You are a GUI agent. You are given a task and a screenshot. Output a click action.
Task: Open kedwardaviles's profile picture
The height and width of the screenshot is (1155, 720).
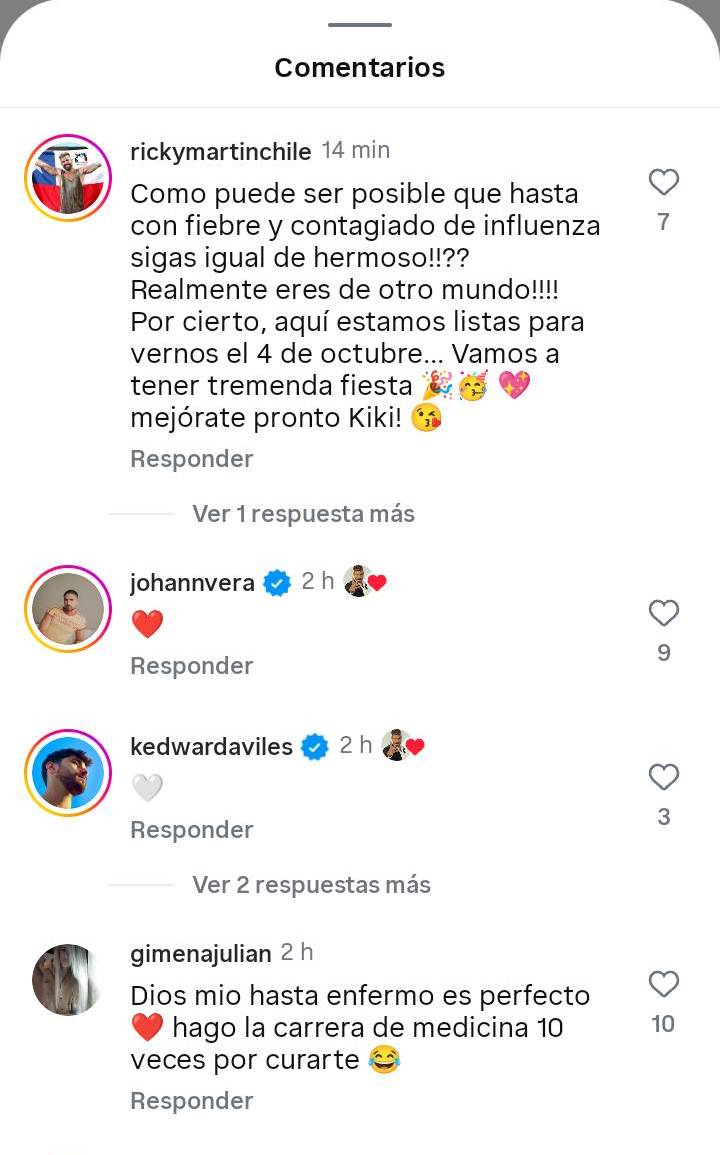coord(68,773)
